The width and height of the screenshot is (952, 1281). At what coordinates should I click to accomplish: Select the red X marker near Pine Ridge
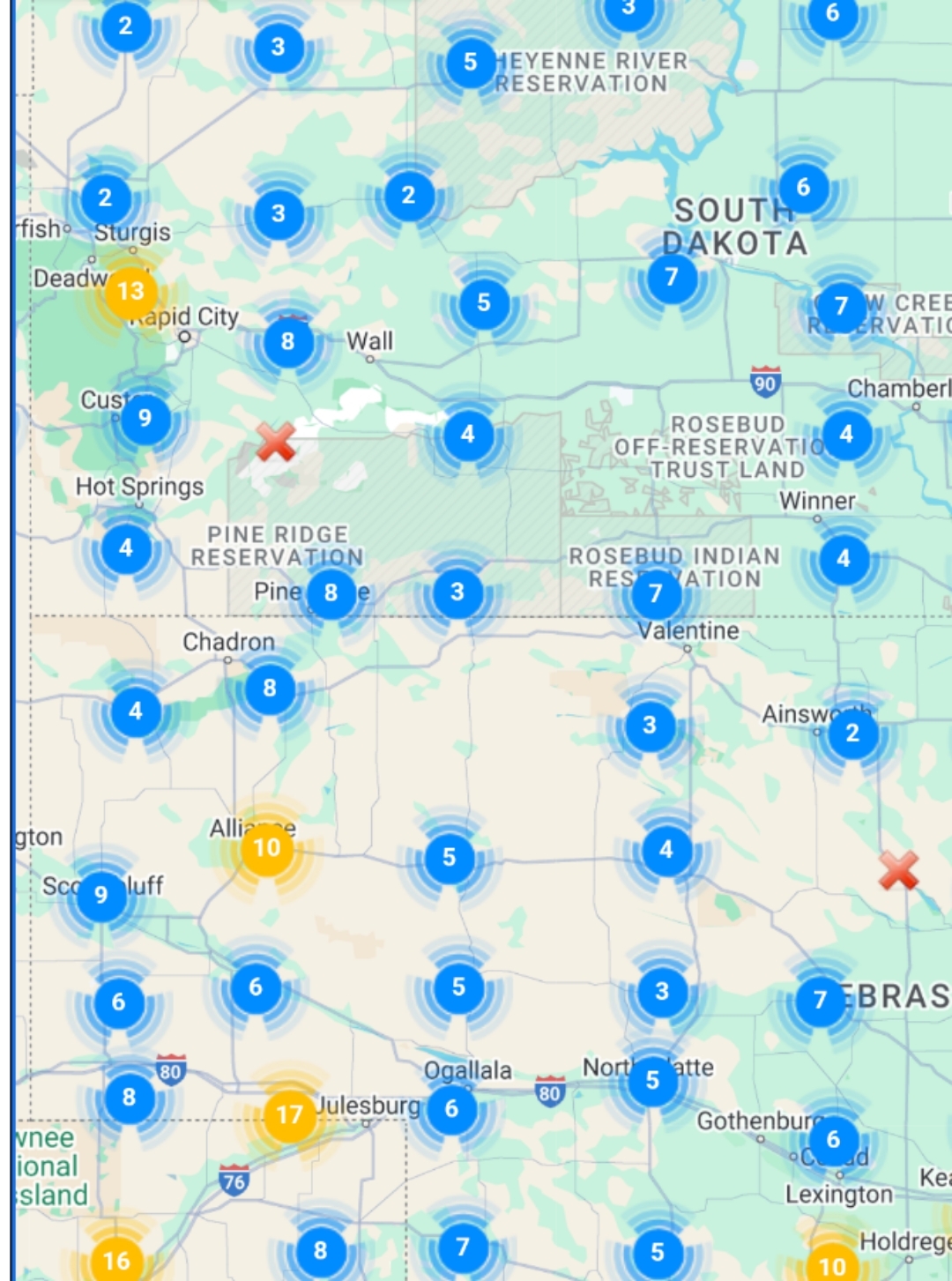(276, 442)
